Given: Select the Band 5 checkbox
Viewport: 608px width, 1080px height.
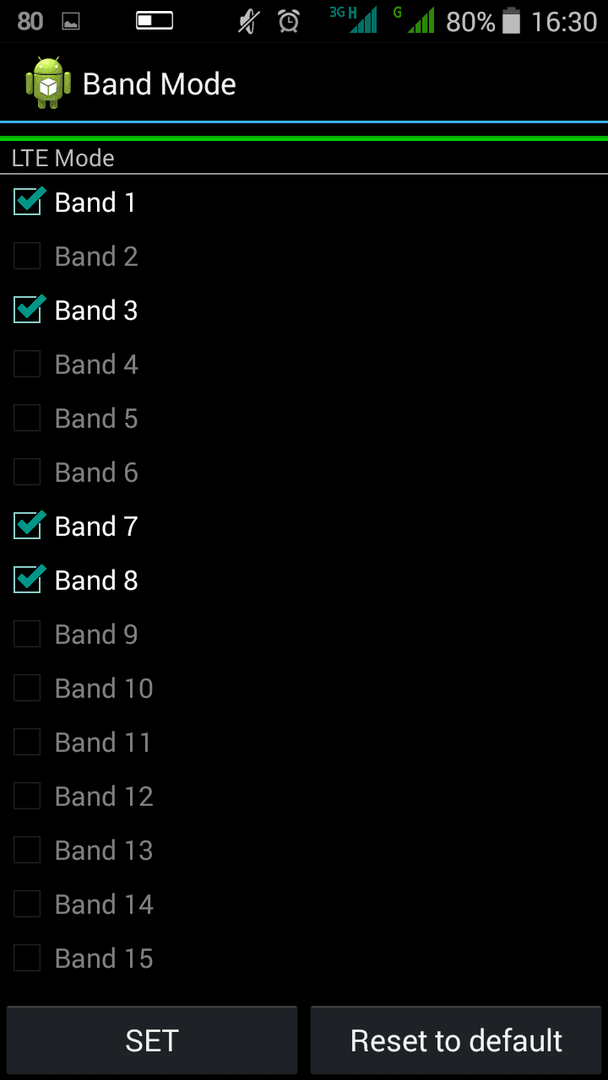Looking at the screenshot, I should click(27, 419).
